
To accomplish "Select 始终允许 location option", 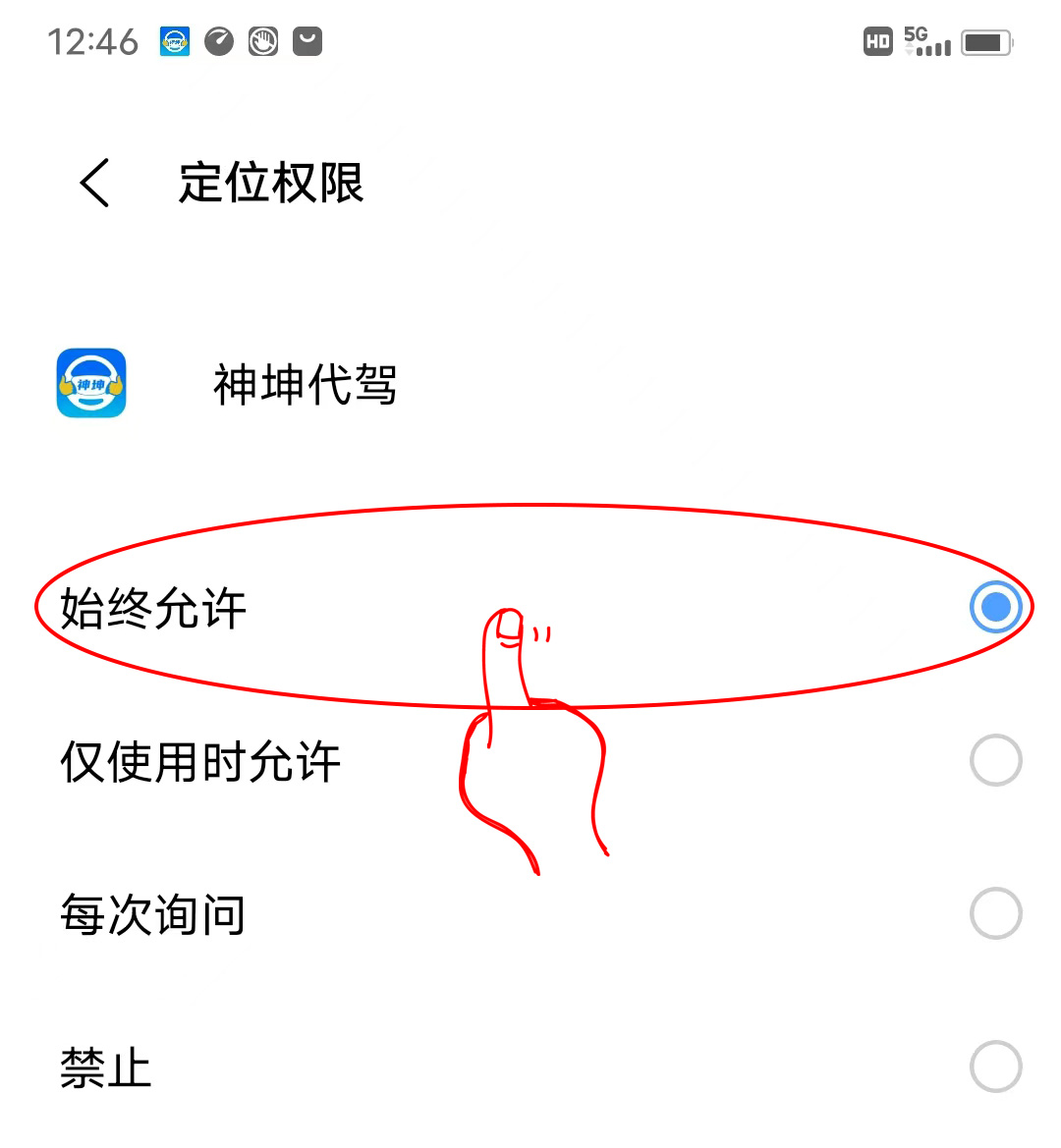I will coord(994,607).
